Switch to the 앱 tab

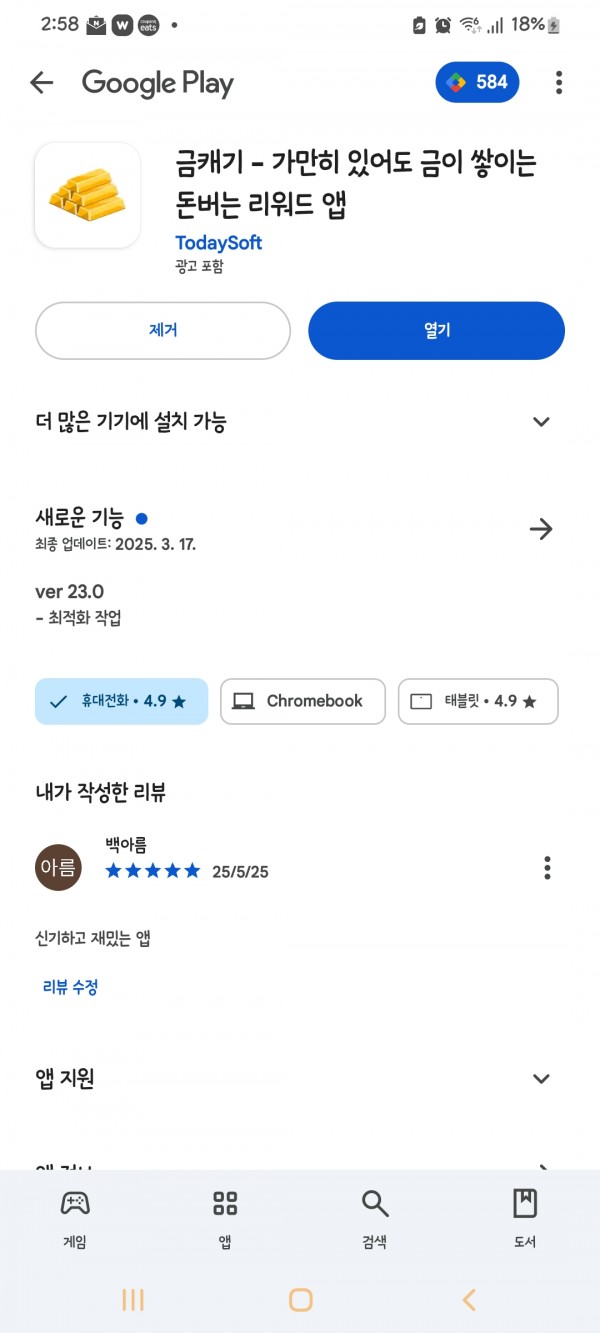click(225, 1219)
